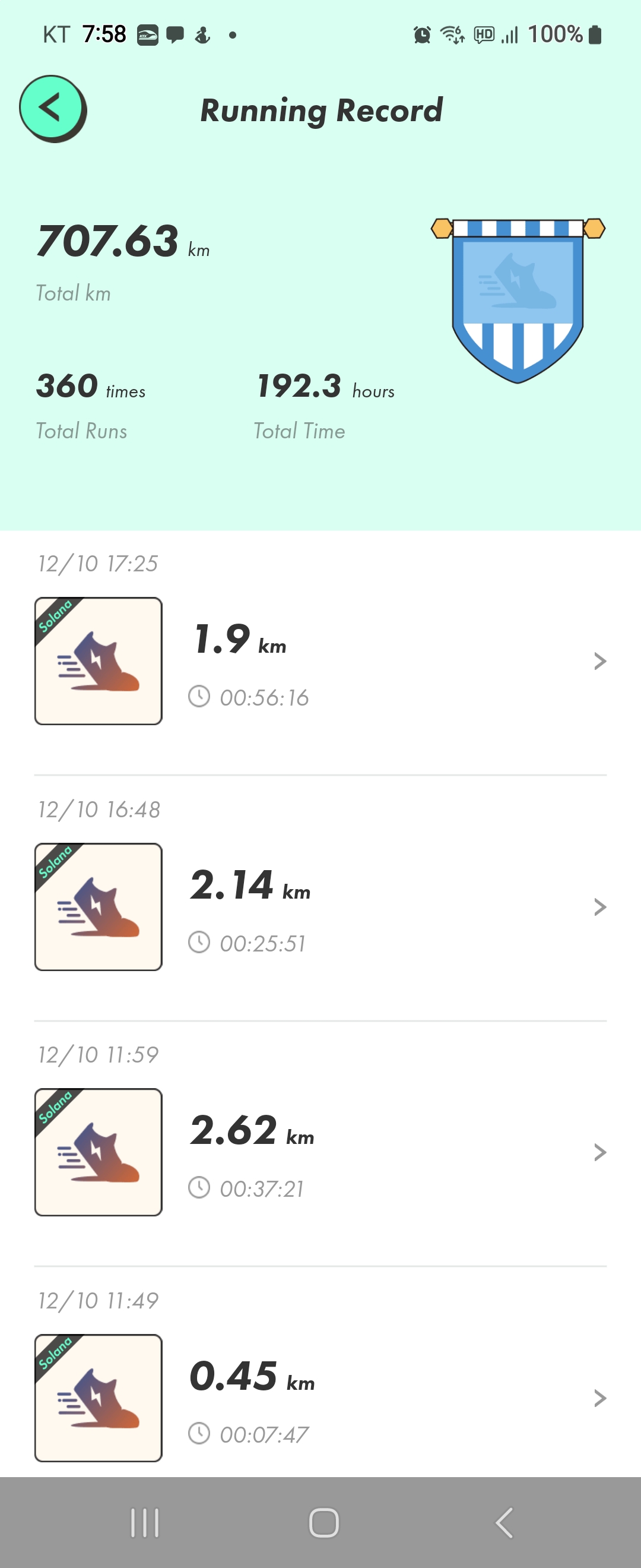
Task: View the 0.45 km run from 12/10 11:49
Action: 320,1398
